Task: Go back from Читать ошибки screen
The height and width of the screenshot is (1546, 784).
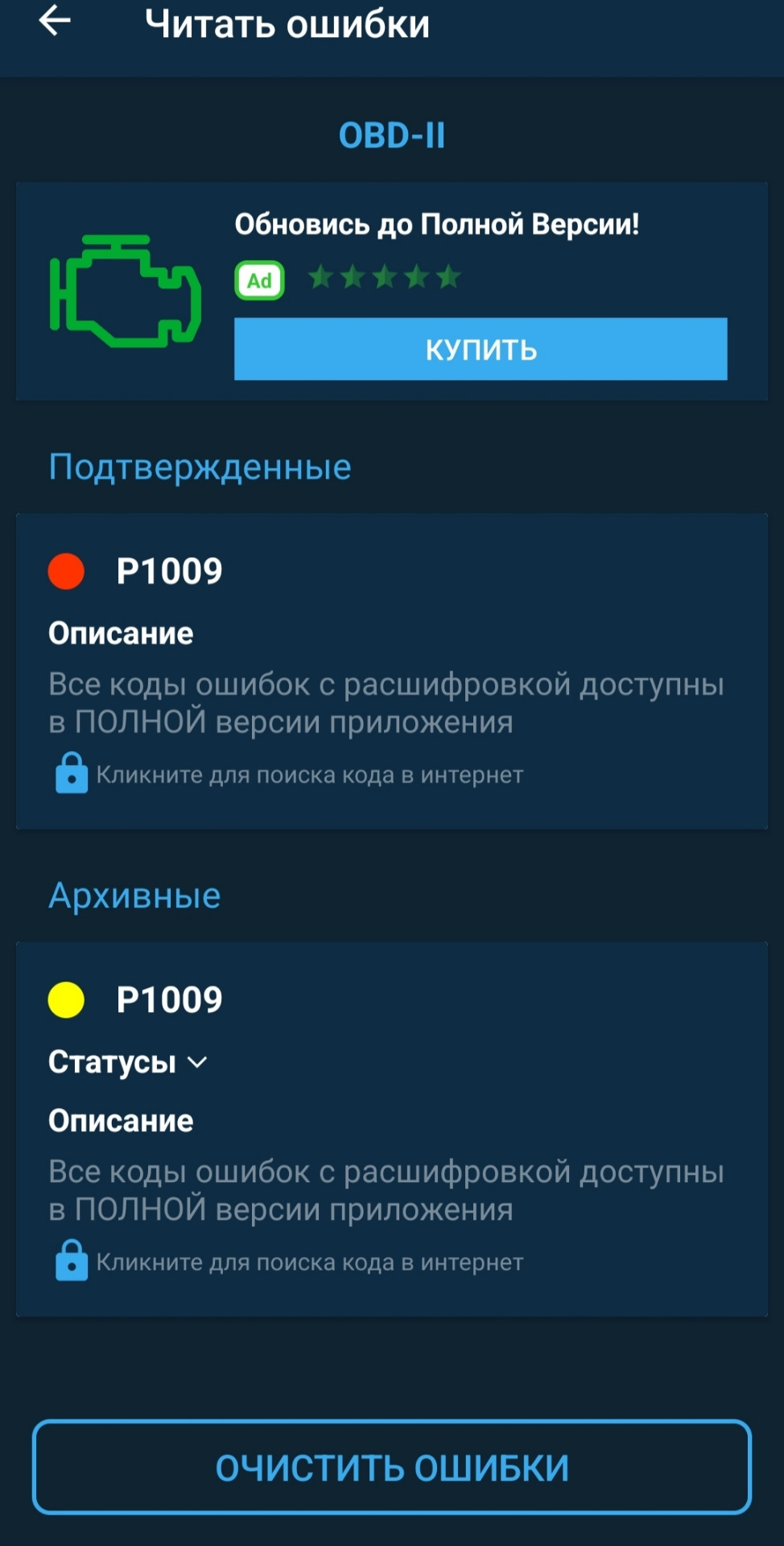Action: 55,21
